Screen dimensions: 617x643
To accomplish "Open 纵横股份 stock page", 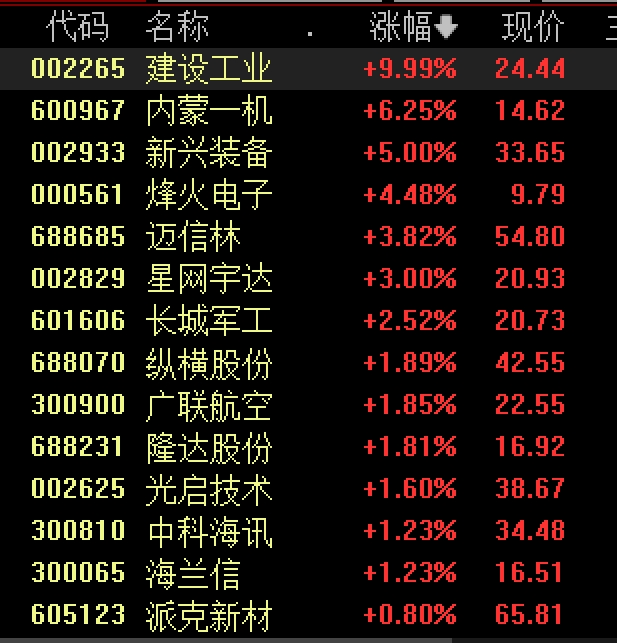I will 208,363.
